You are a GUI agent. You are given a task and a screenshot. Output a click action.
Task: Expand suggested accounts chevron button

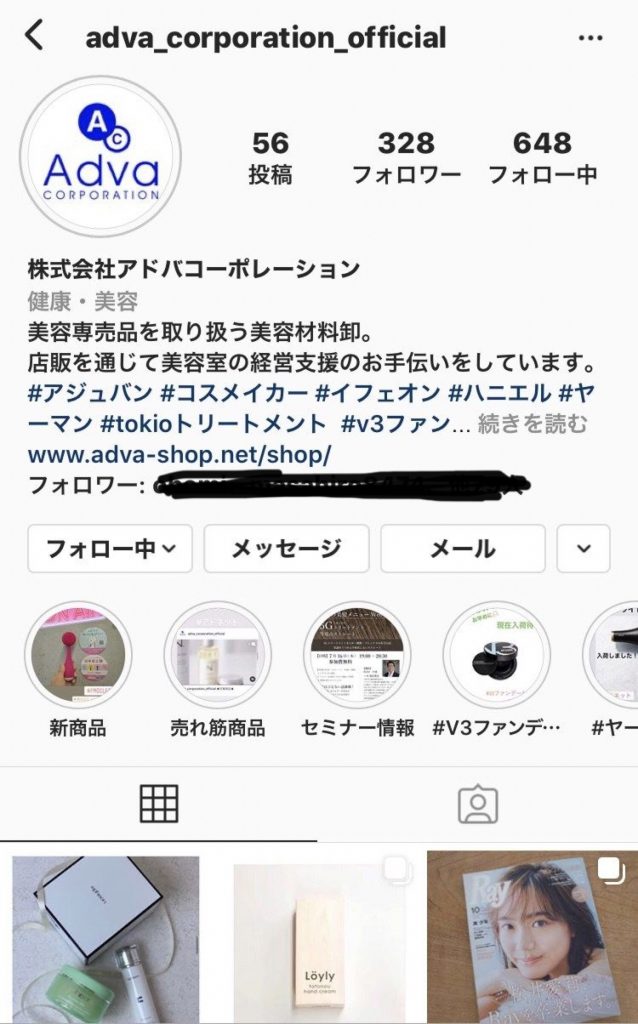tap(584, 548)
